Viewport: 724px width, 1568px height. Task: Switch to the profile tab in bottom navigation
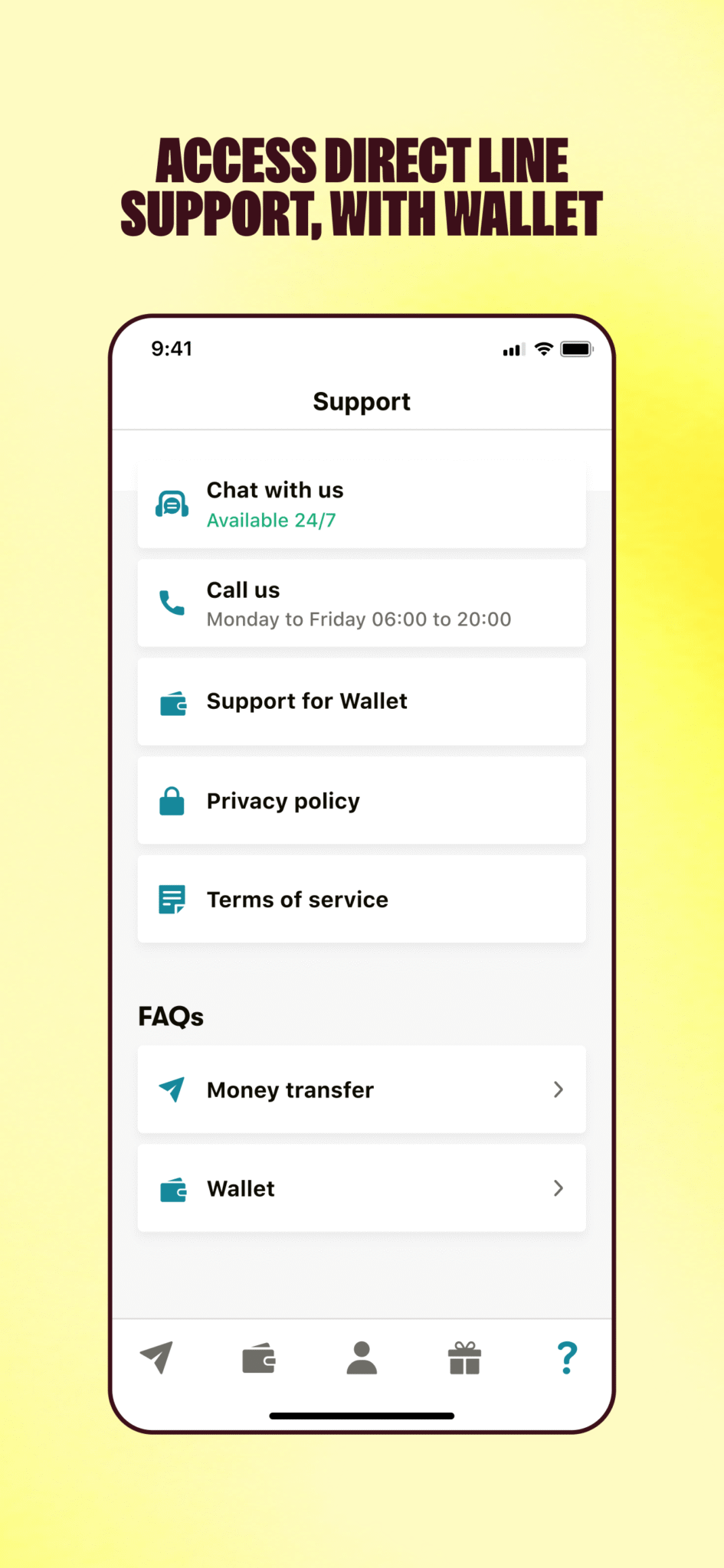pyautogui.click(x=362, y=1357)
